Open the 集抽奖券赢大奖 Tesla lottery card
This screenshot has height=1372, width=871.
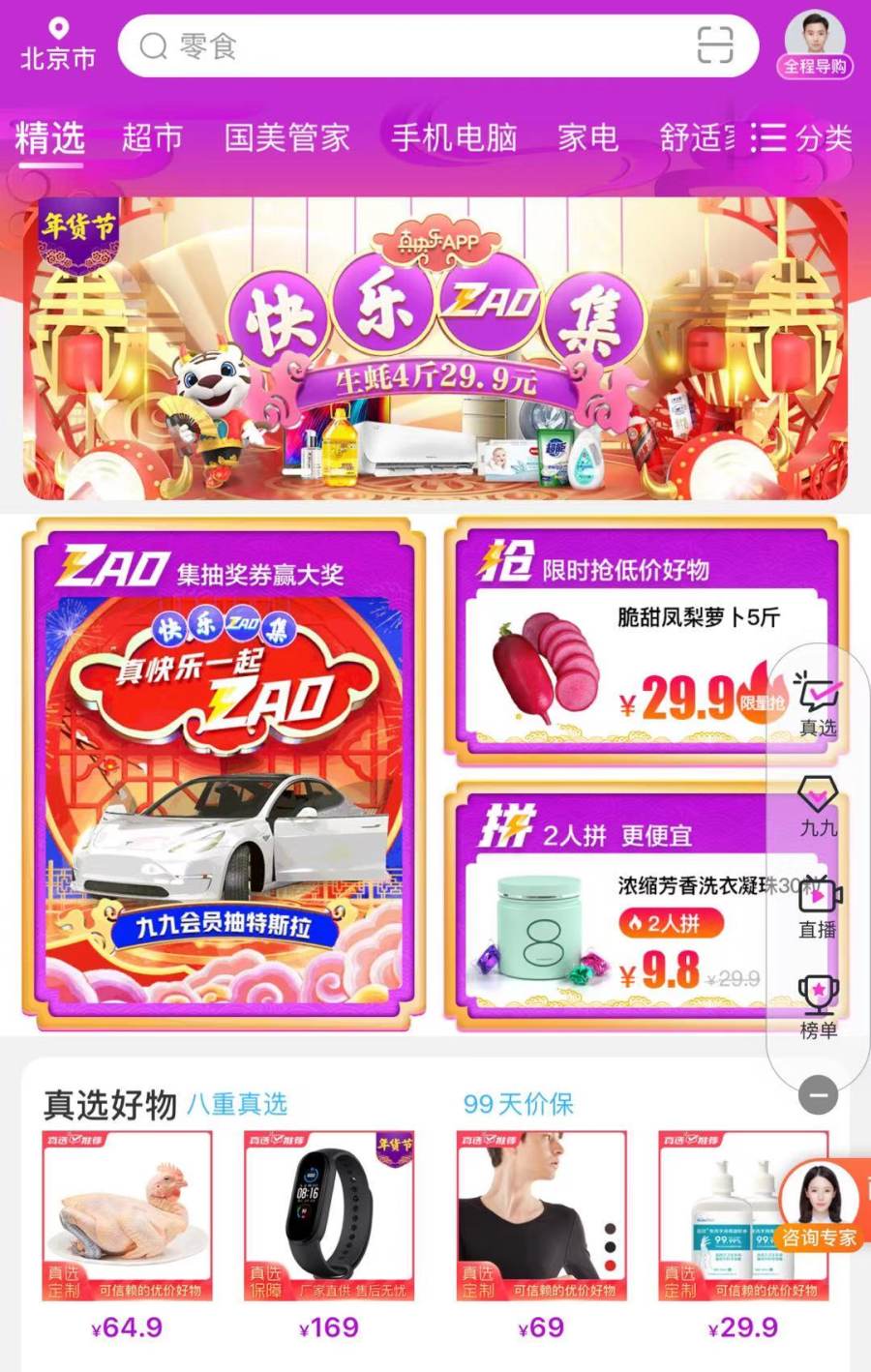[223, 774]
